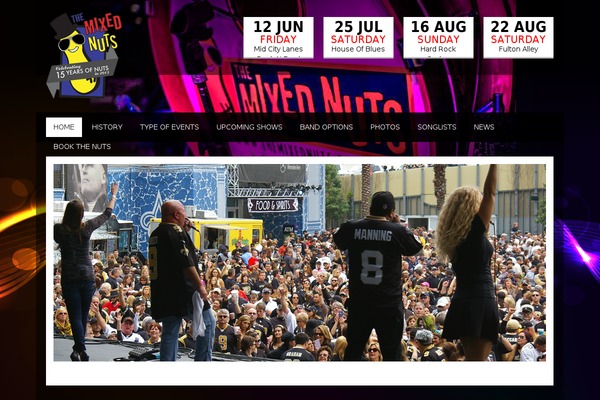Open Book The Nuts page
This screenshot has height=400, width=600.
(x=82, y=146)
